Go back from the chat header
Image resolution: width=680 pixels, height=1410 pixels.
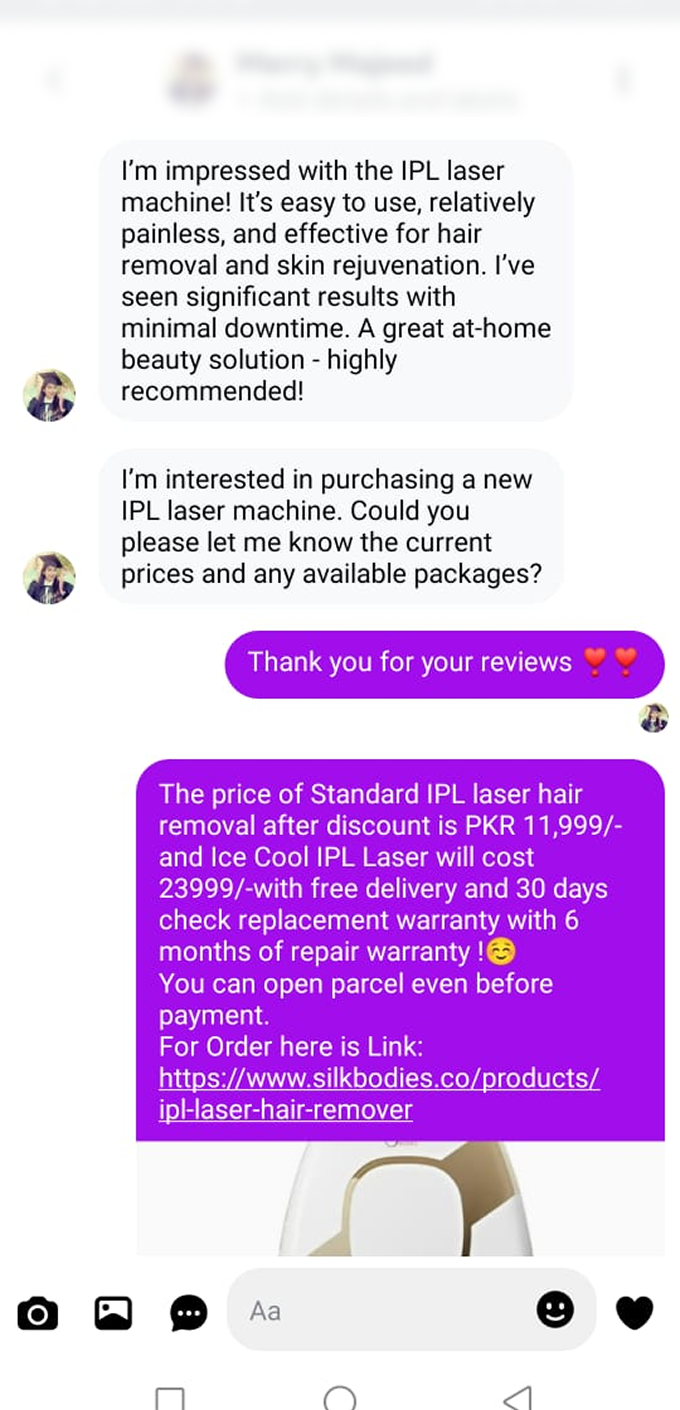click(x=52, y=78)
